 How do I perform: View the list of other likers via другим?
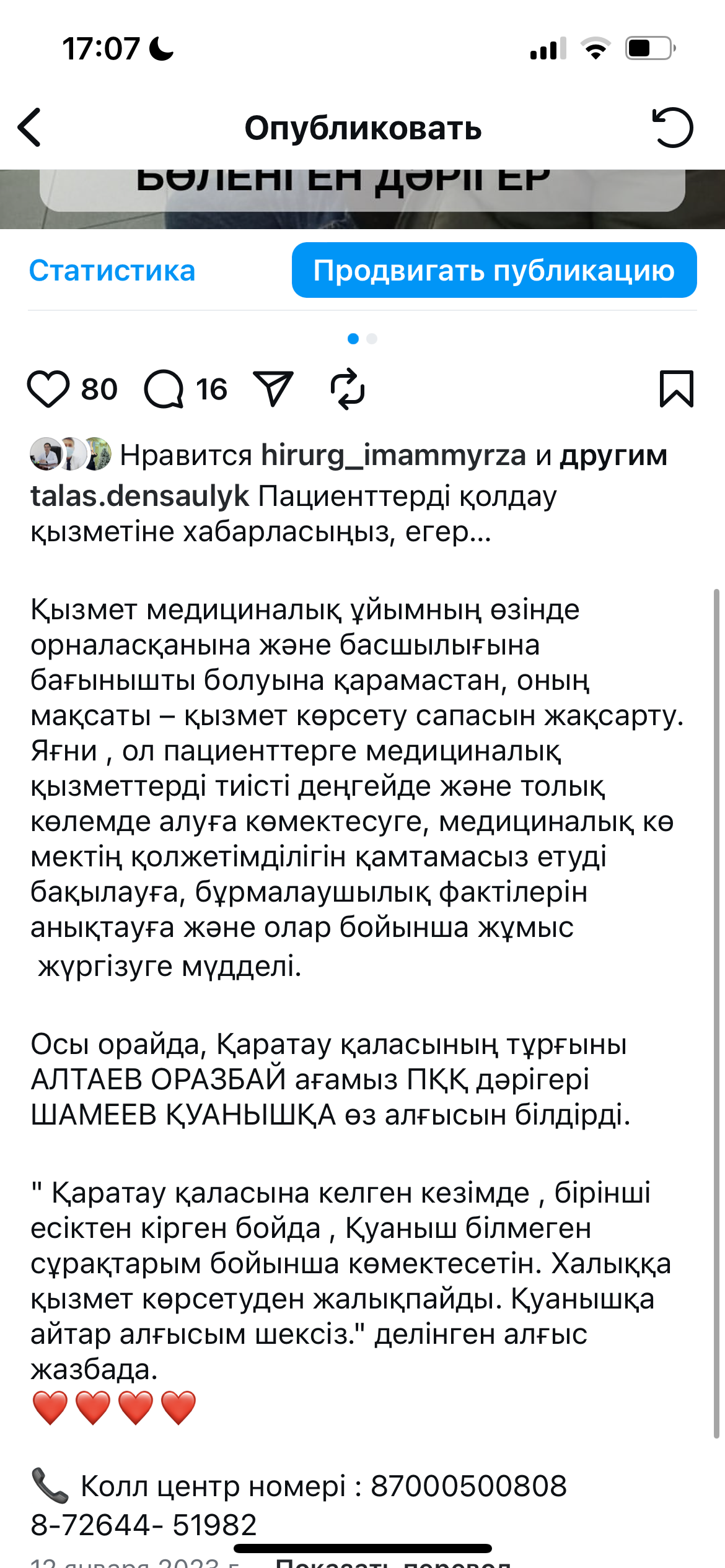[613, 455]
